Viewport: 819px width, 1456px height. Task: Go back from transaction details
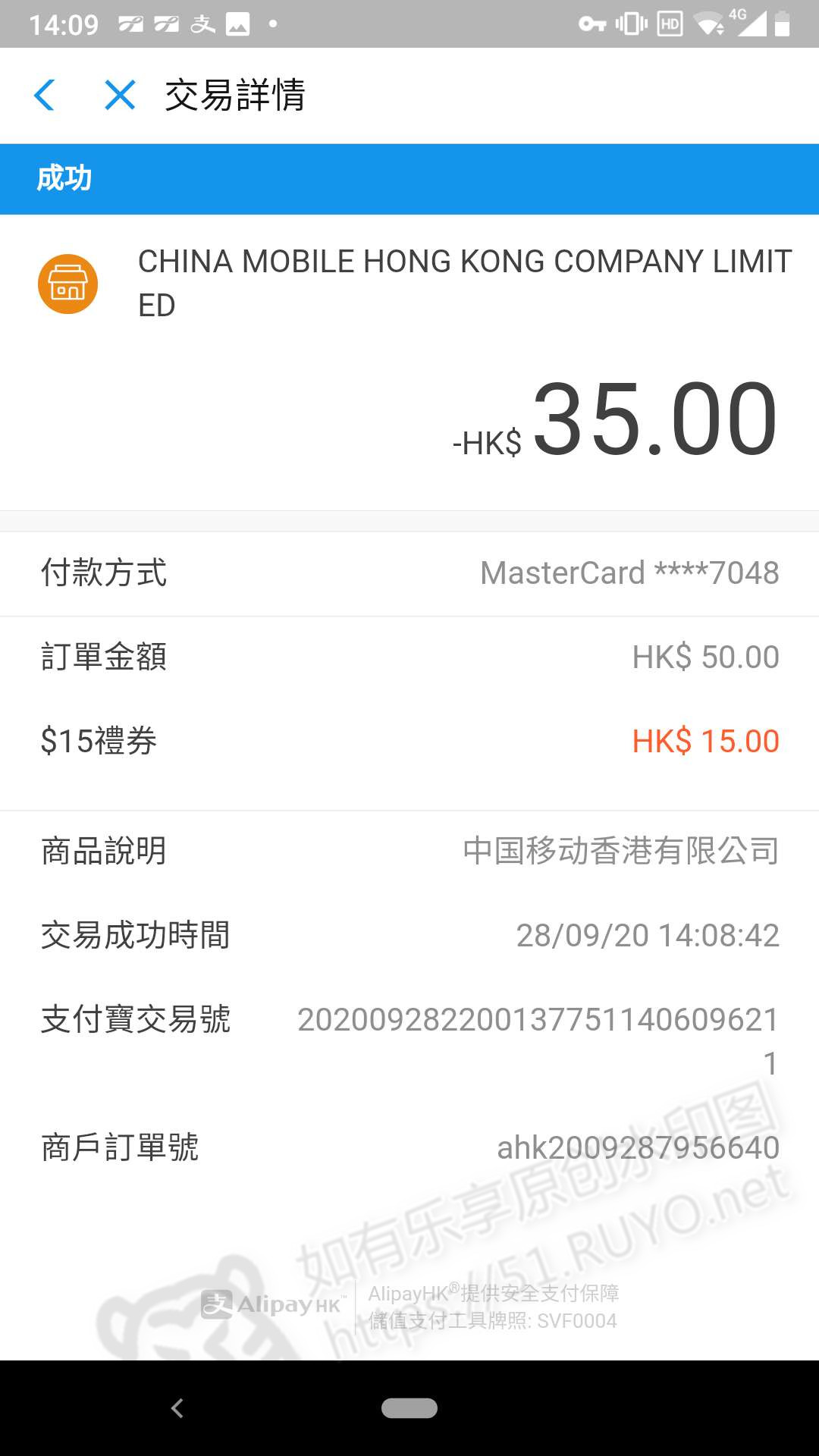coord(45,96)
